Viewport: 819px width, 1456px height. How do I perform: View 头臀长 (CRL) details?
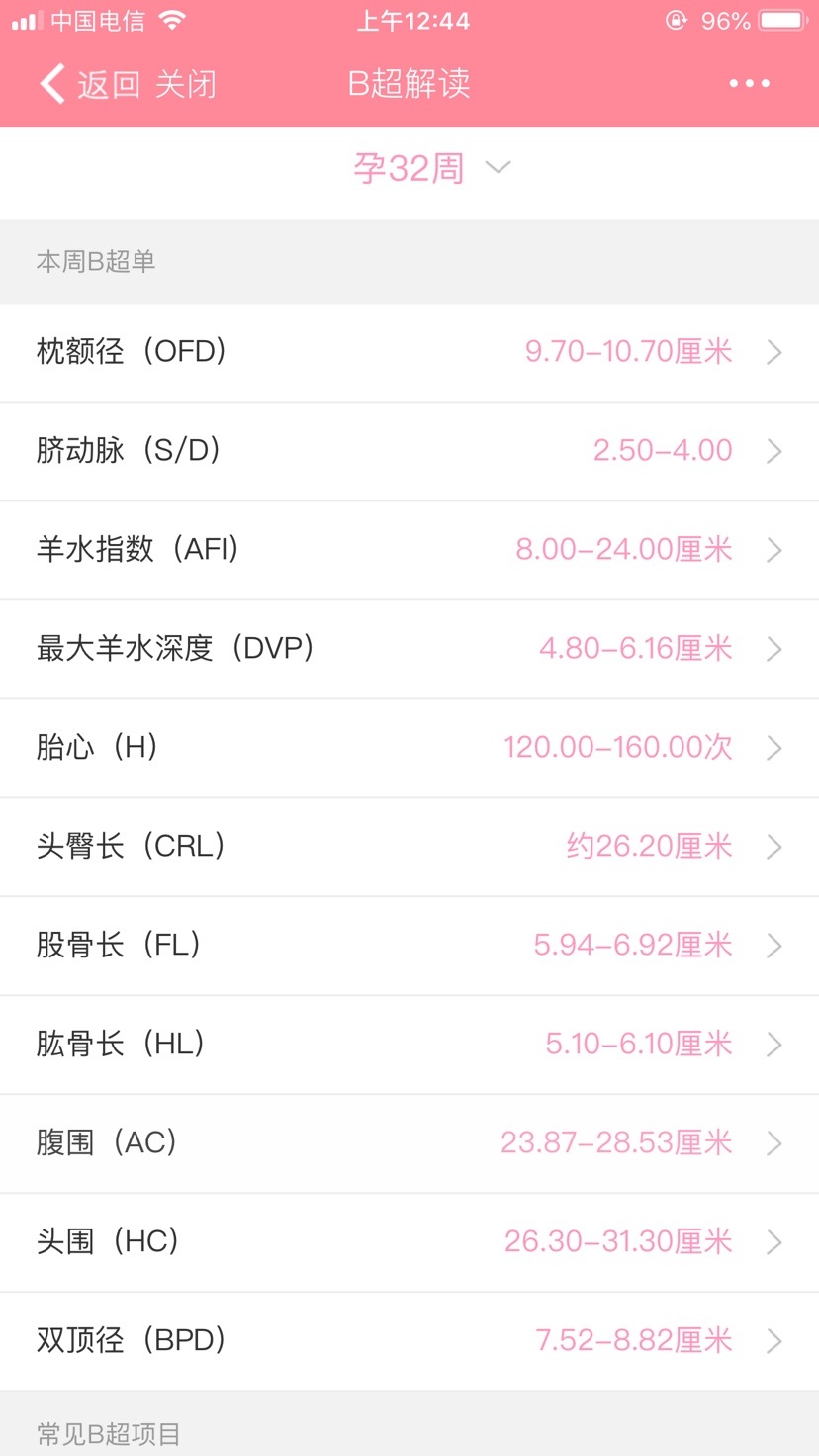409,847
